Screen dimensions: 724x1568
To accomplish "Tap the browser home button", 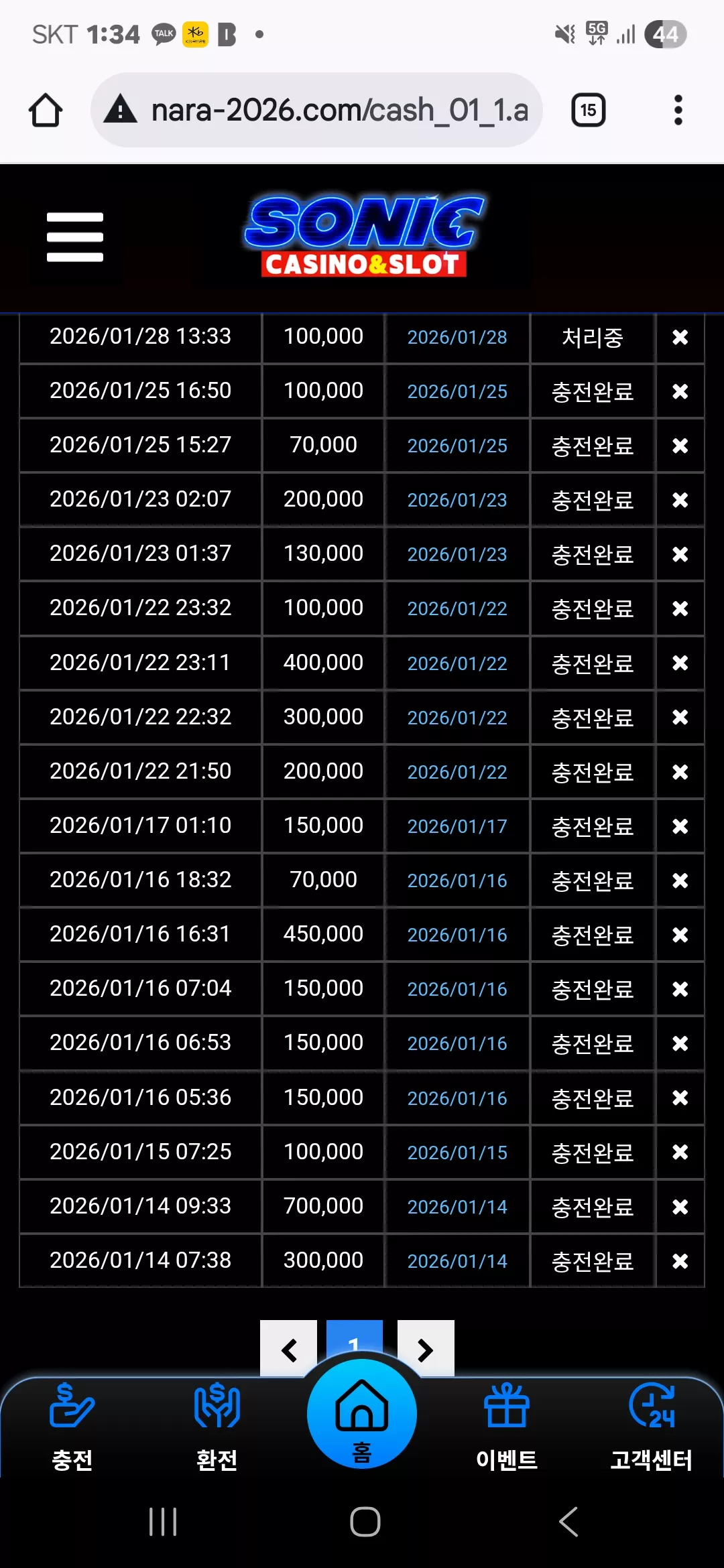I will coord(46,111).
